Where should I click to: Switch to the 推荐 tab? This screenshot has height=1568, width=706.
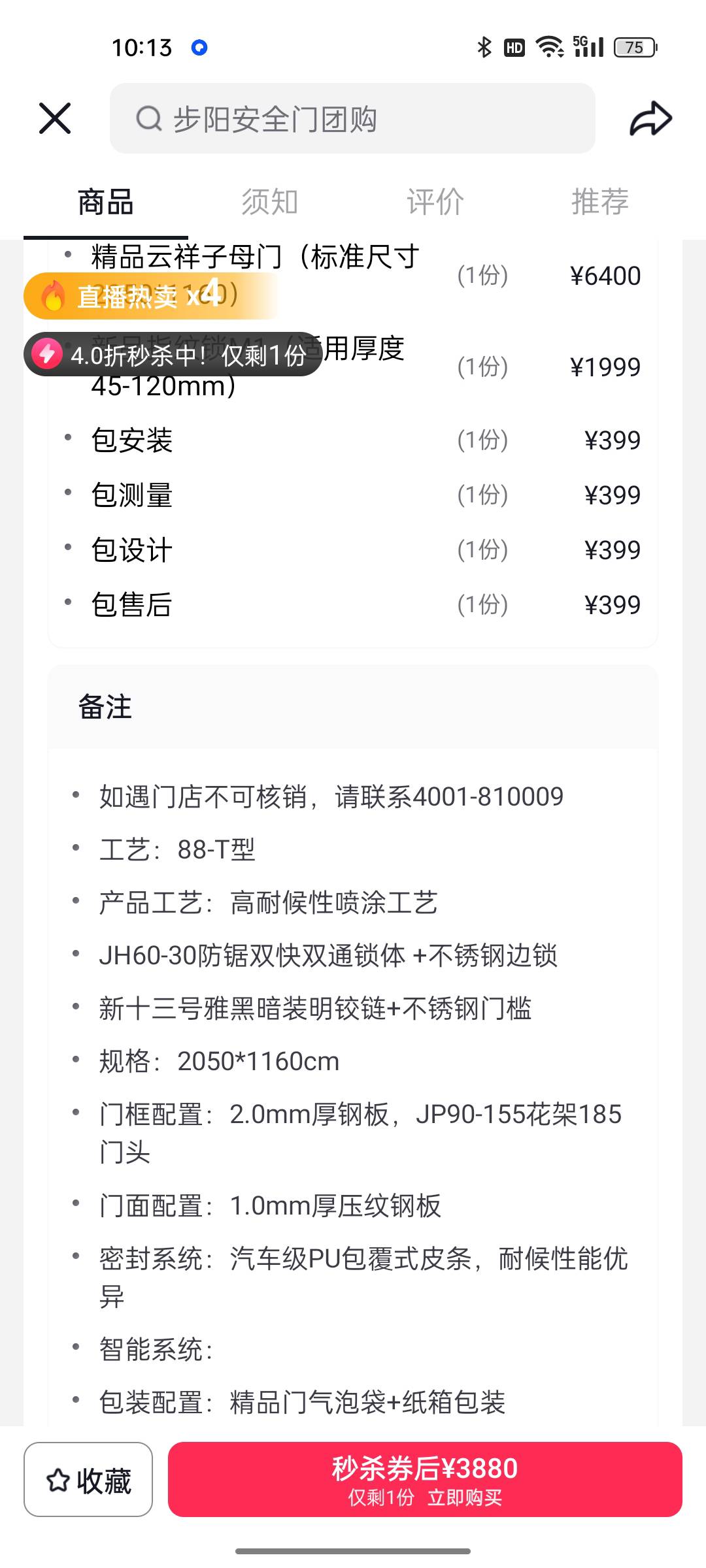(600, 201)
